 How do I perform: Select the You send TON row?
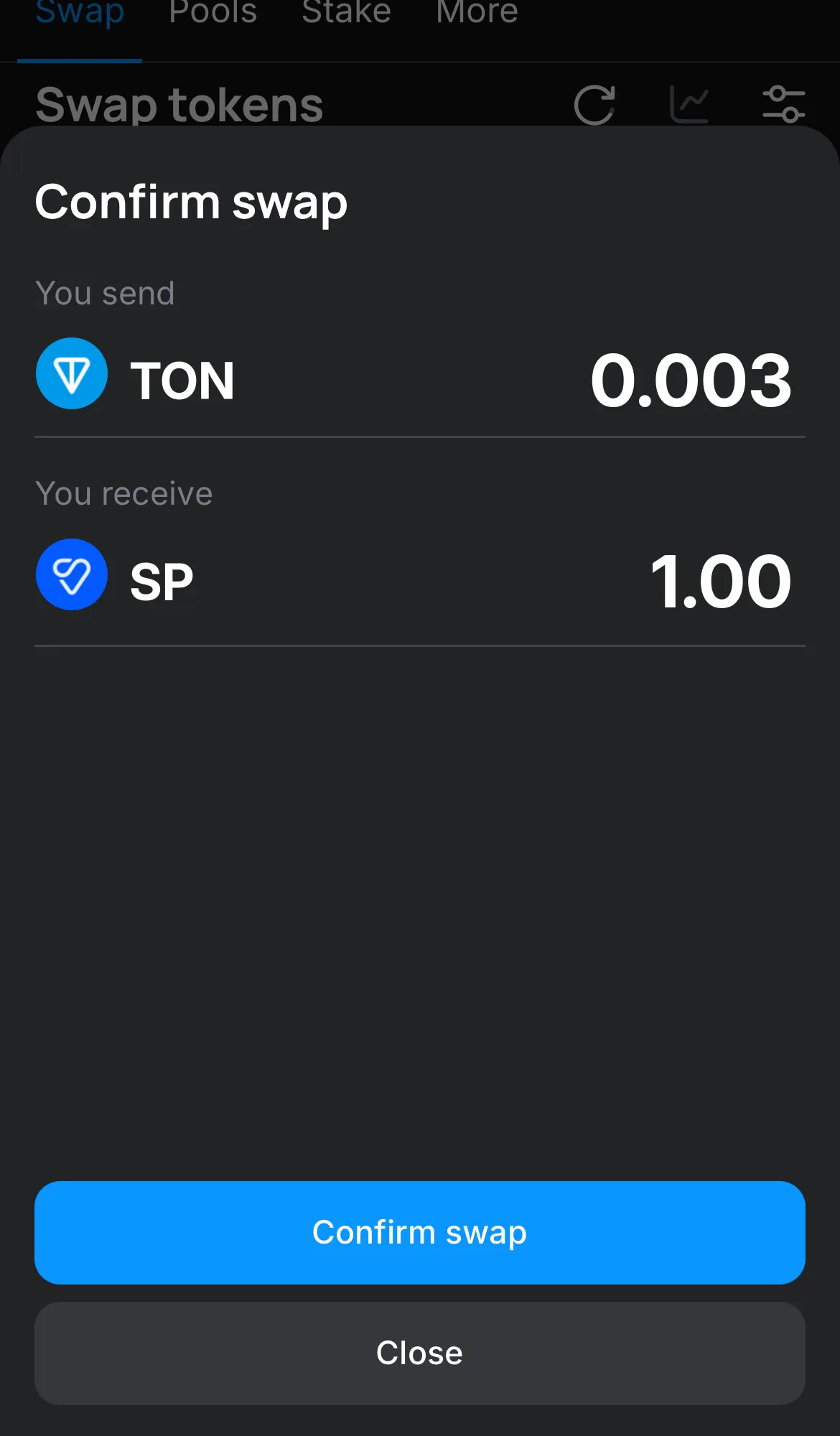420,374
